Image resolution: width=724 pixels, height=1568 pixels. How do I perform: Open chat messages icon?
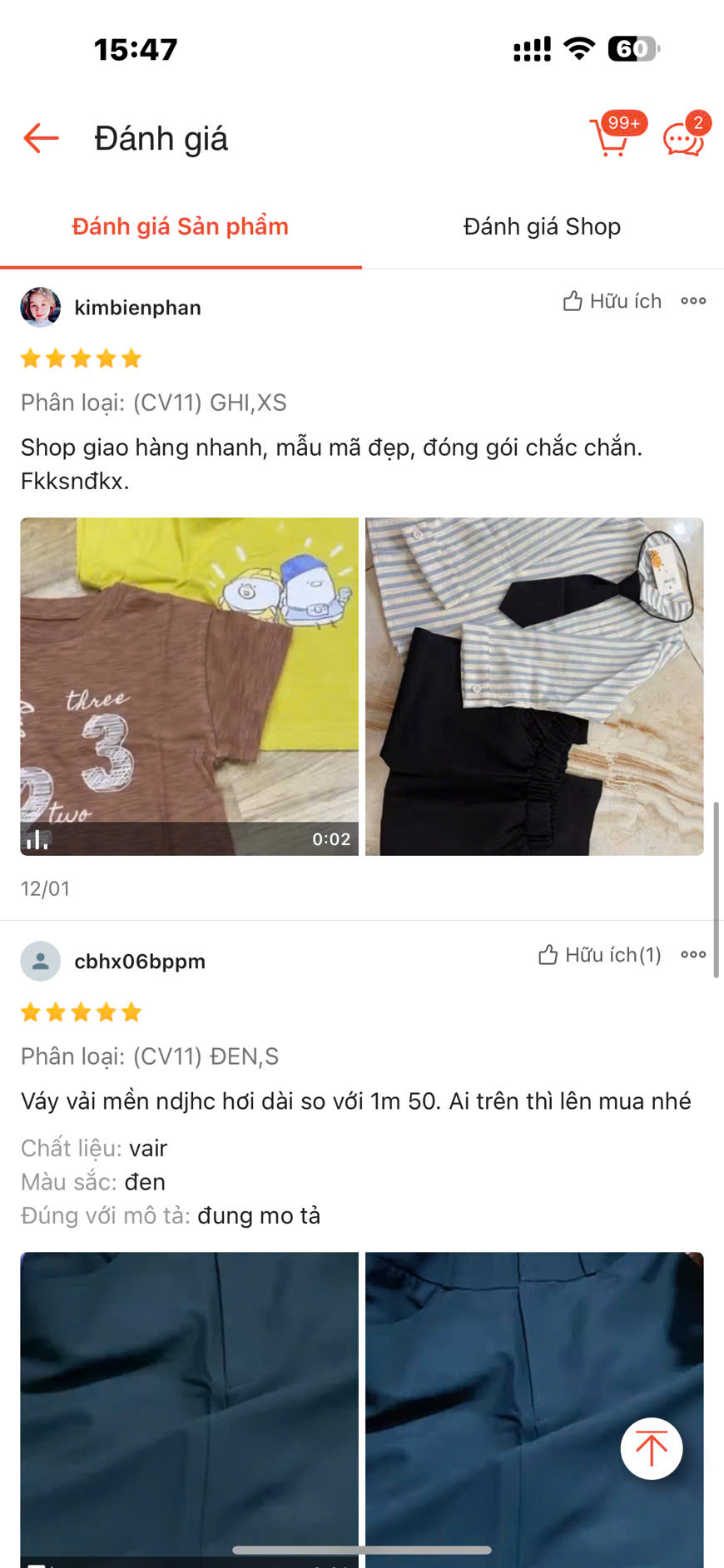pyautogui.click(x=683, y=138)
